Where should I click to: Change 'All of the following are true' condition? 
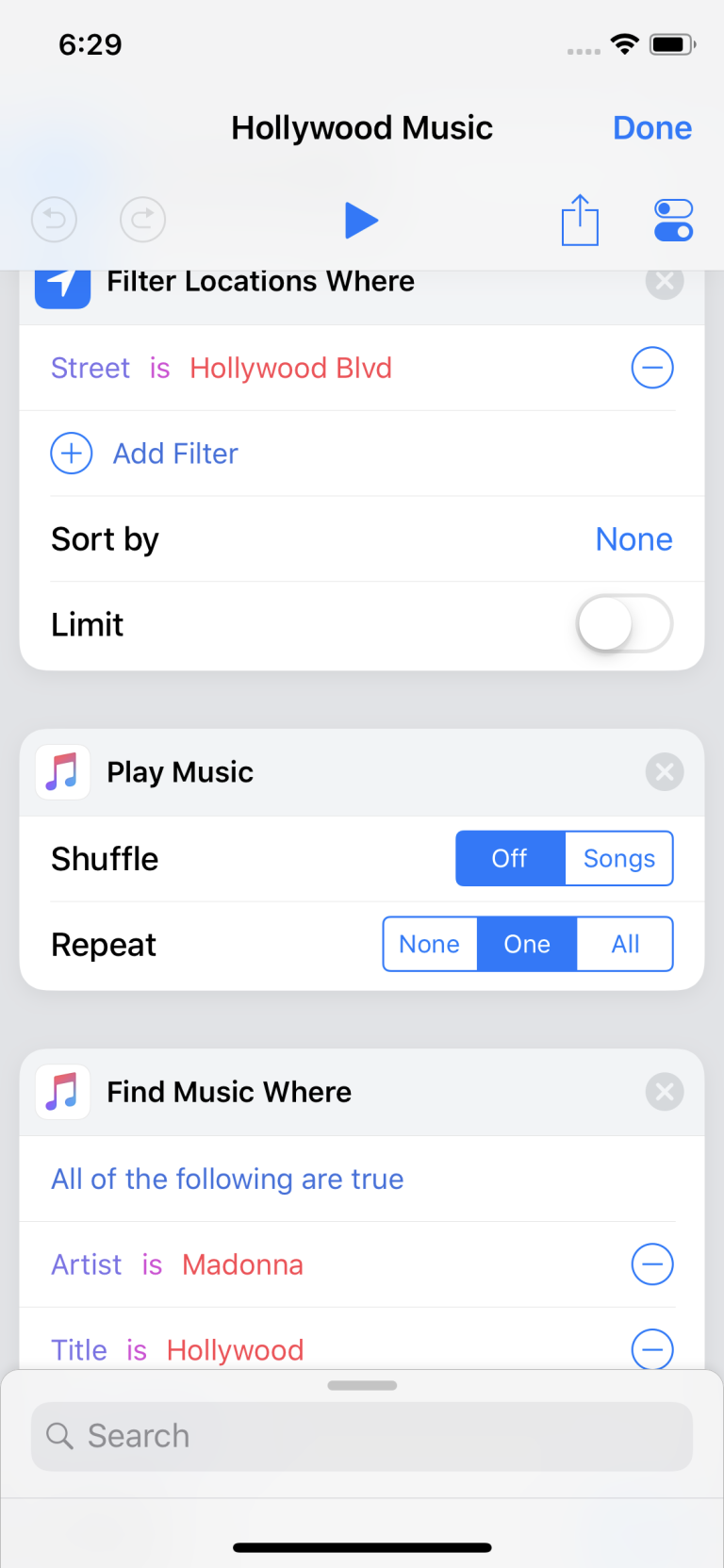[x=226, y=1179]
